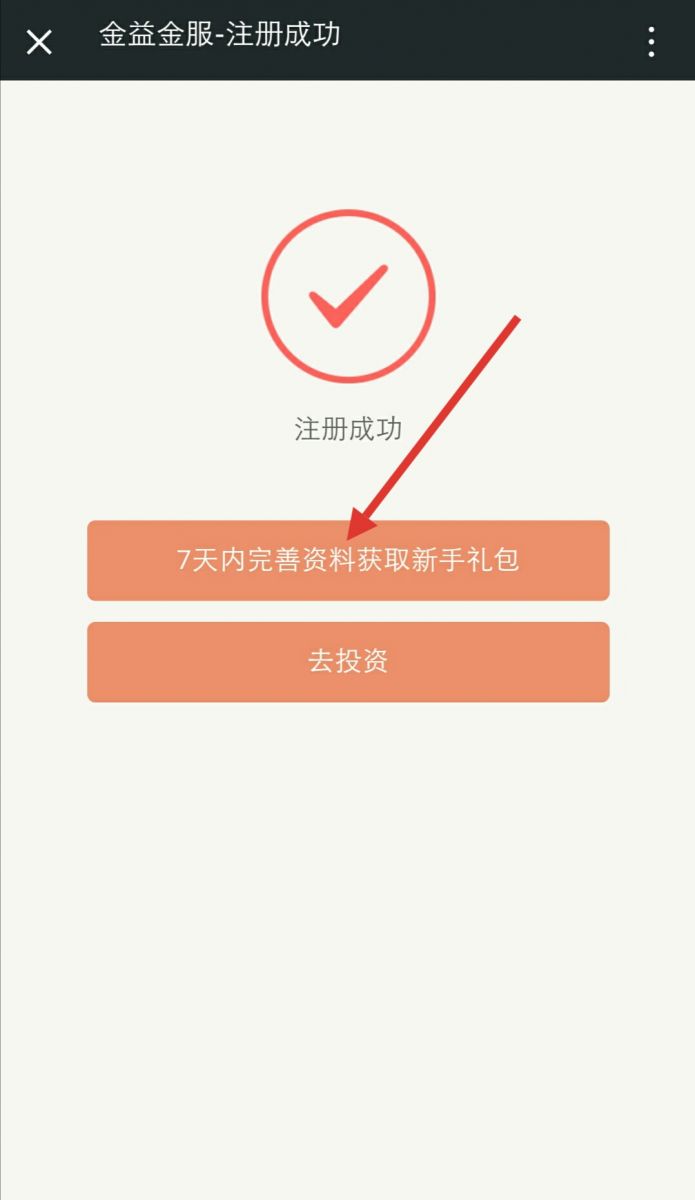
Task: Open the three-dot overflow menu
Action: pyautogui.click(x=651, y=41)
